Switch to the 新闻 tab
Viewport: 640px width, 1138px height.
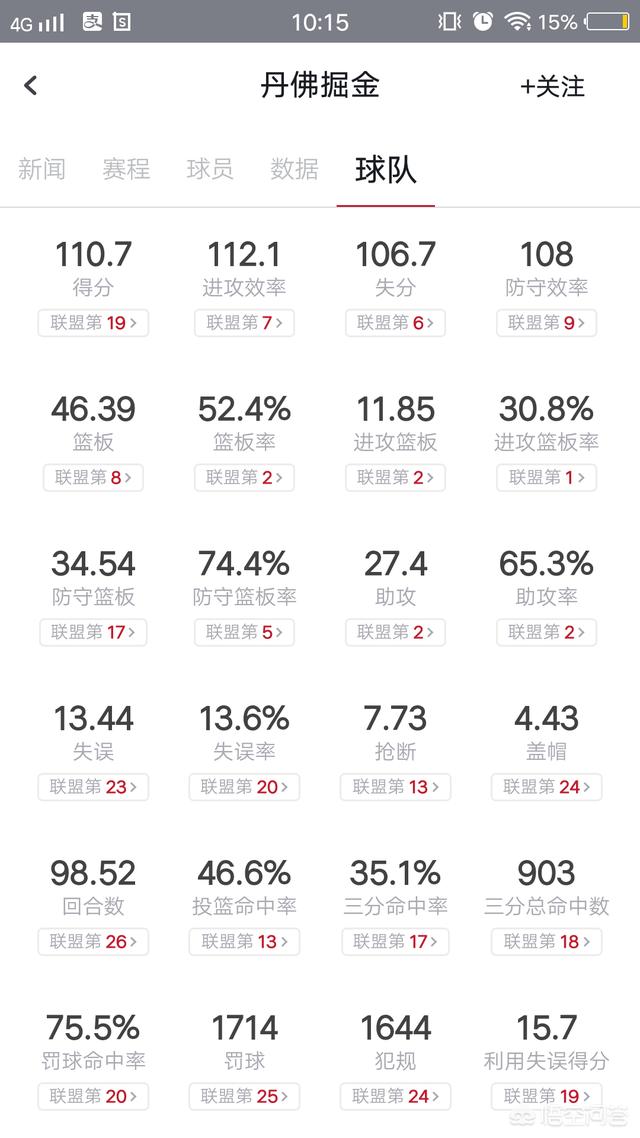[x=41, y=169]
